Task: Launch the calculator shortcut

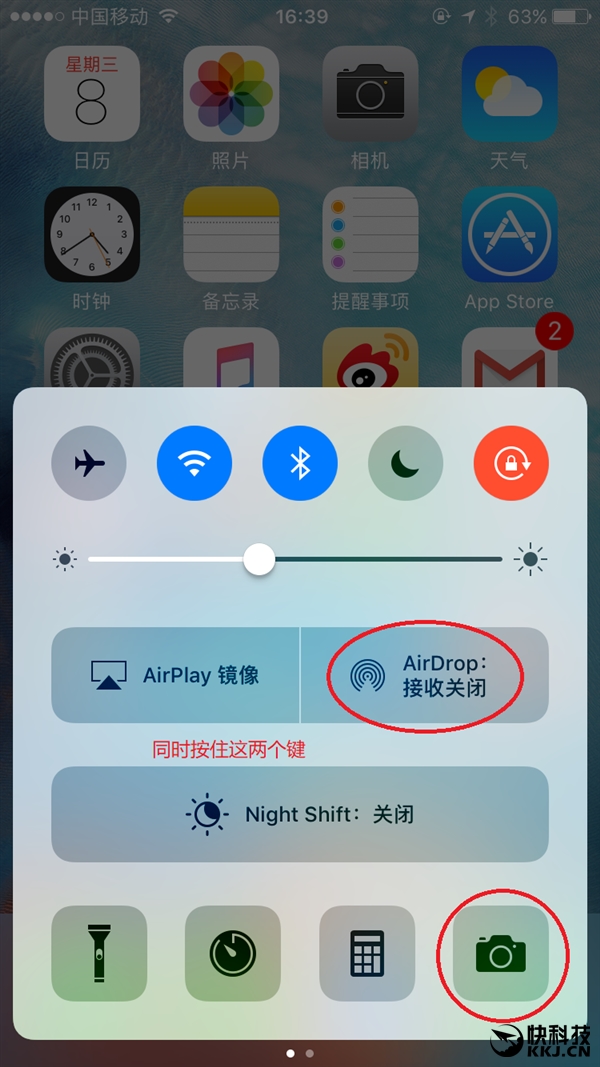Action: (x=367, y=953)
